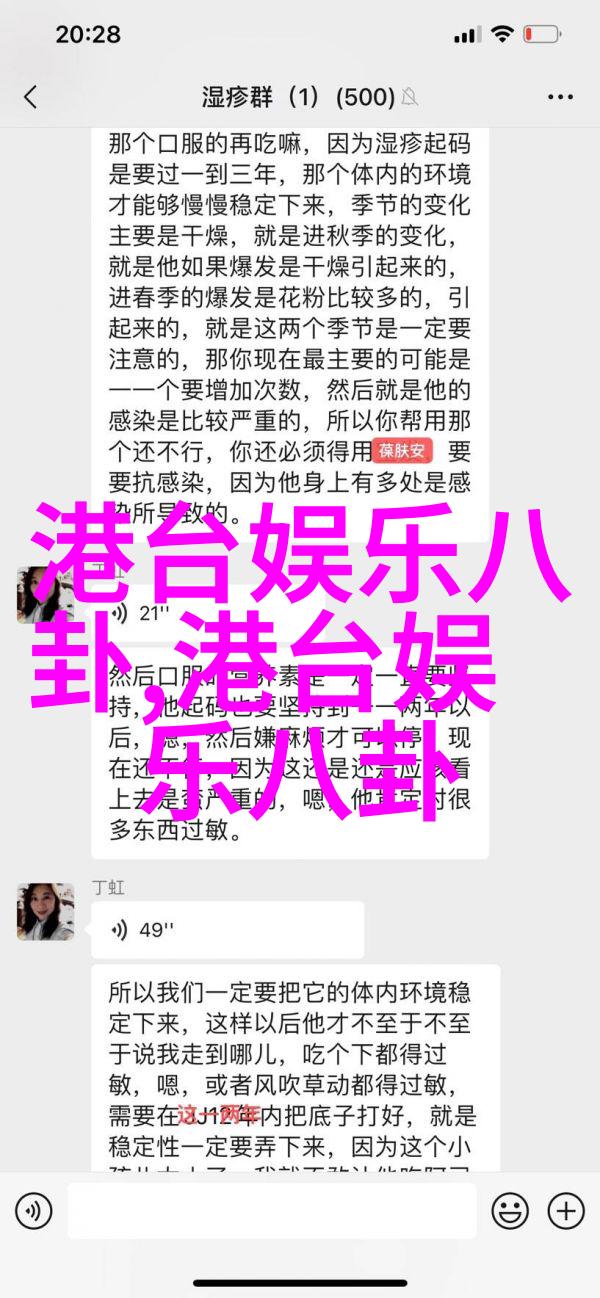Open 丁虹's profile avatar
The width and height of the screenshot is (600, 1298).
point(45,911)
